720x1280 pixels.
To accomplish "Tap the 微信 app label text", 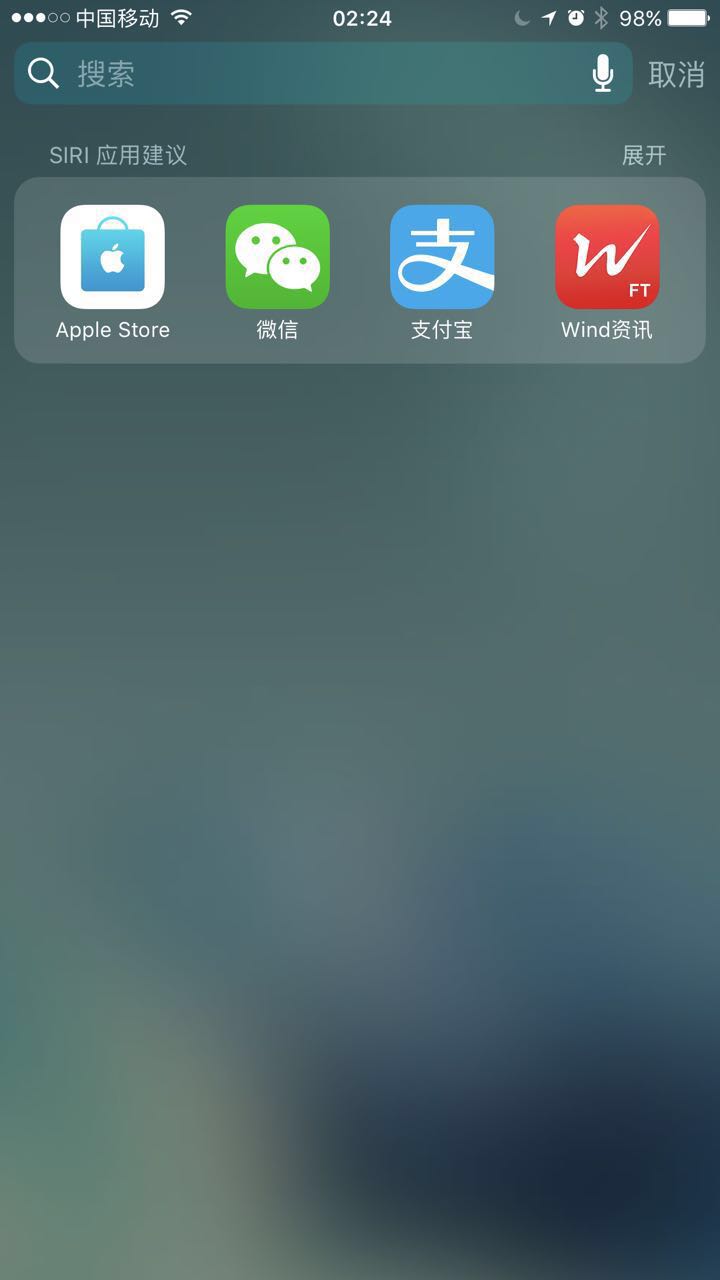I will tap(277, 329).
